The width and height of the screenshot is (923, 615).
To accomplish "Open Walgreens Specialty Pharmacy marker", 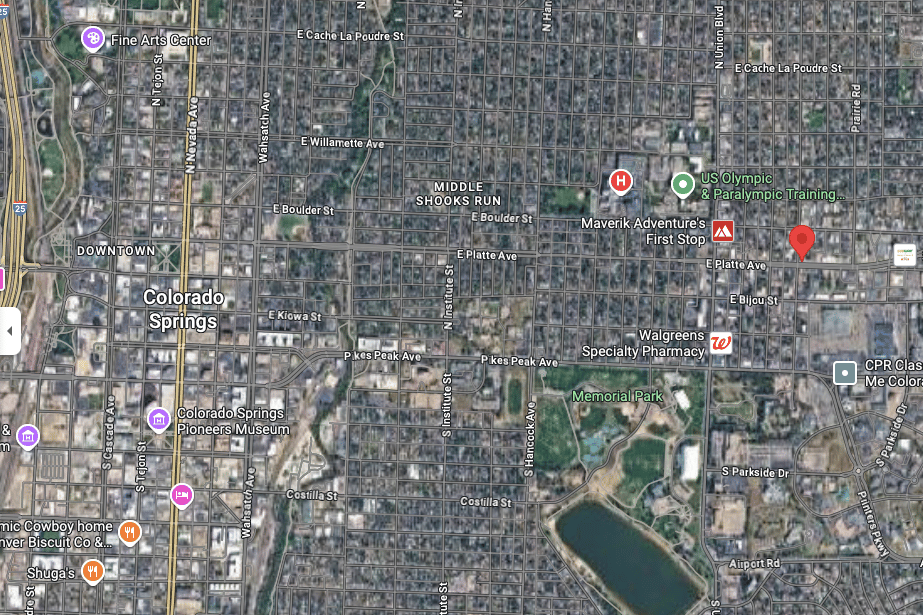I will (x=720, y=343).
